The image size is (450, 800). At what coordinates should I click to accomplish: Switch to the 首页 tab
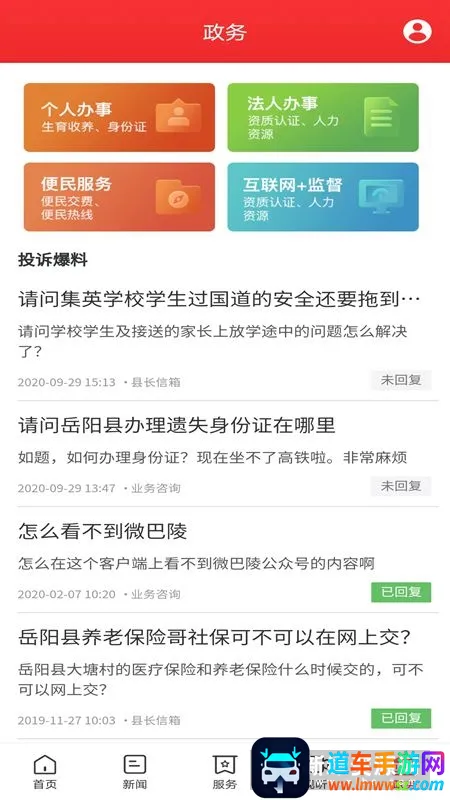[x=45, y=772]
